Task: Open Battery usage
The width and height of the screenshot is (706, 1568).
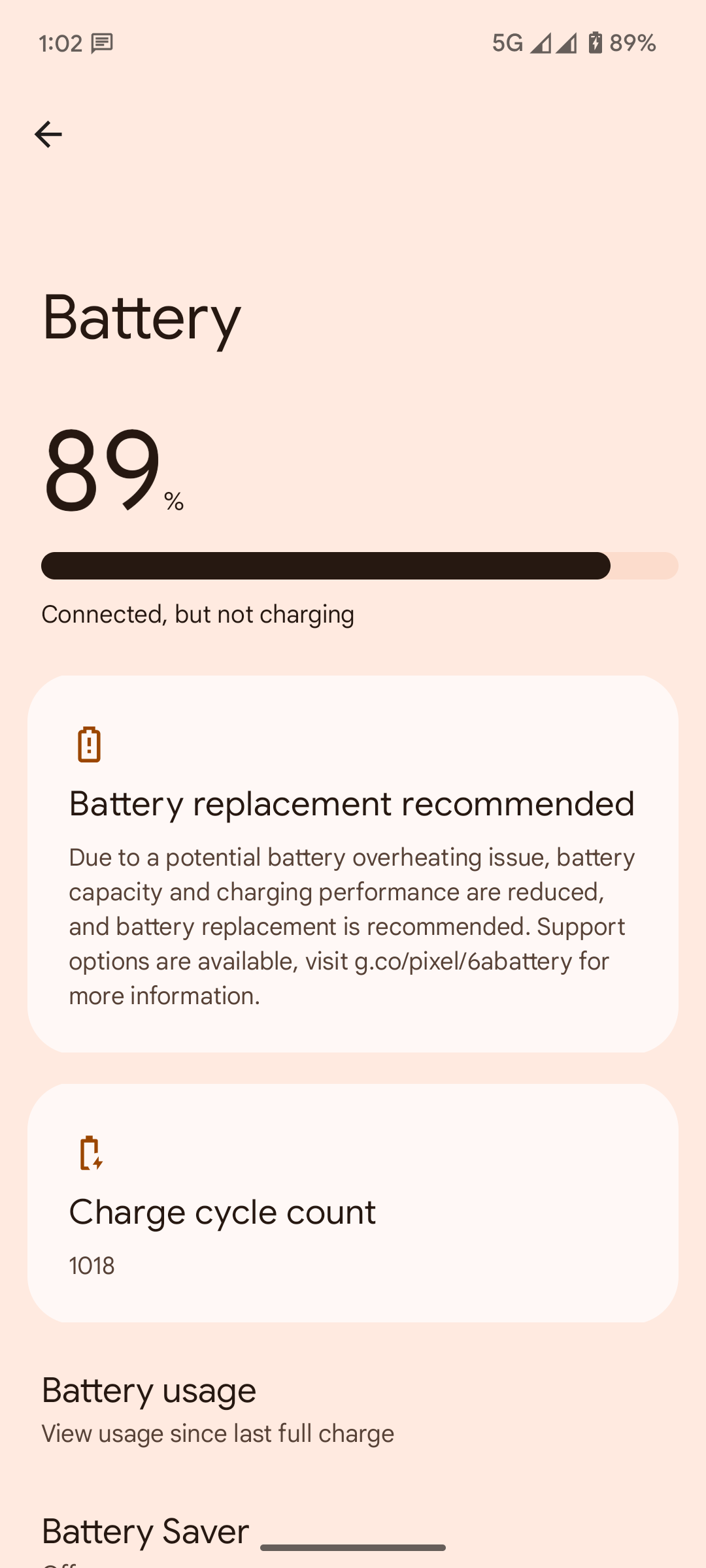Action: pyautogui.click(x=353, y=1409)
